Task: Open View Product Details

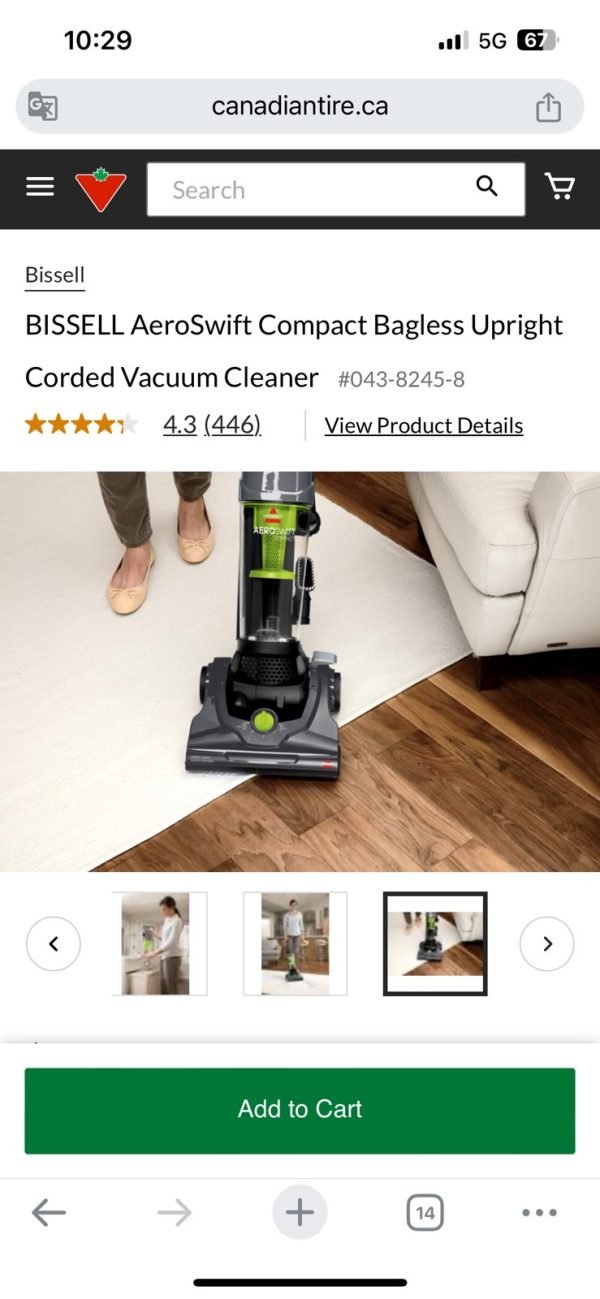Action: tap(423, 425)
